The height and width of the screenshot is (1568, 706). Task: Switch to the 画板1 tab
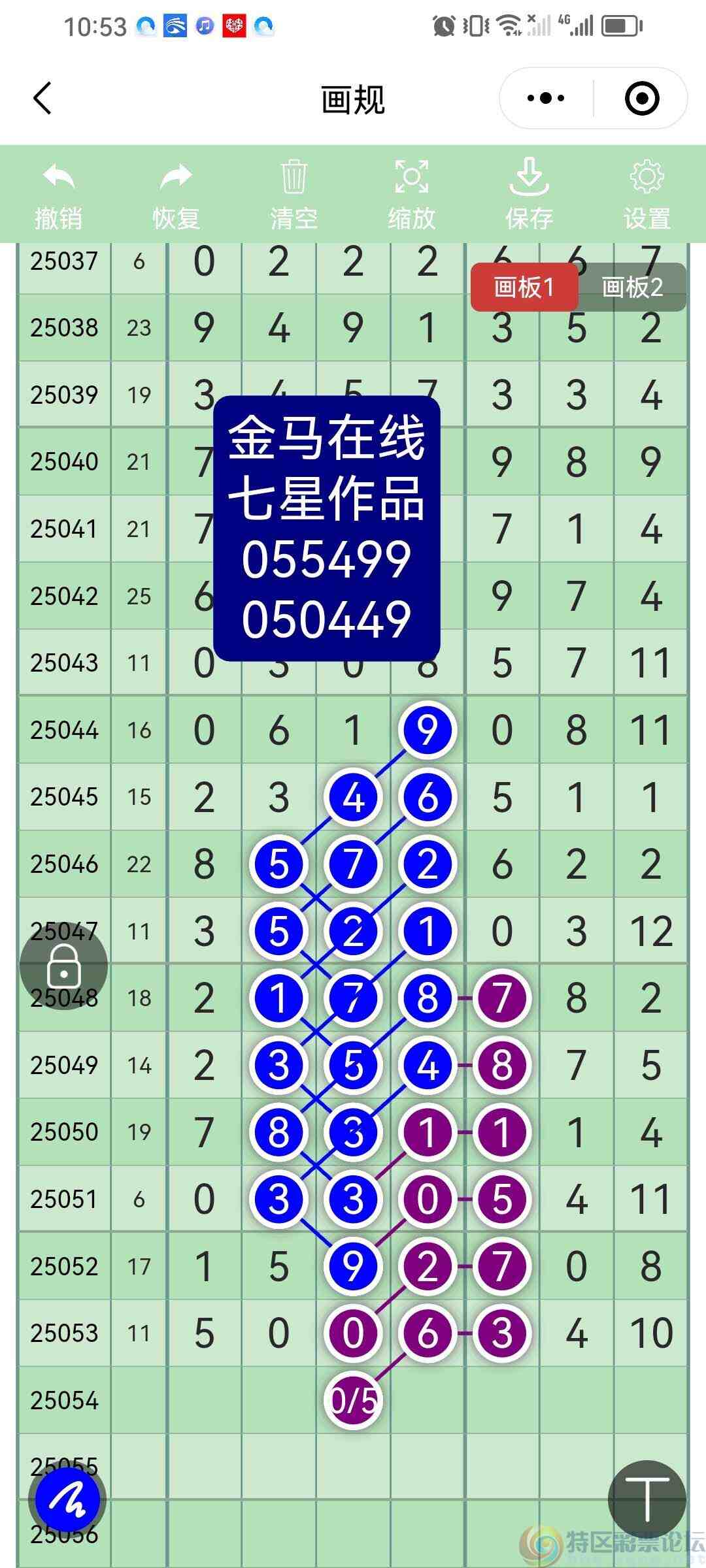click(524, 287)
